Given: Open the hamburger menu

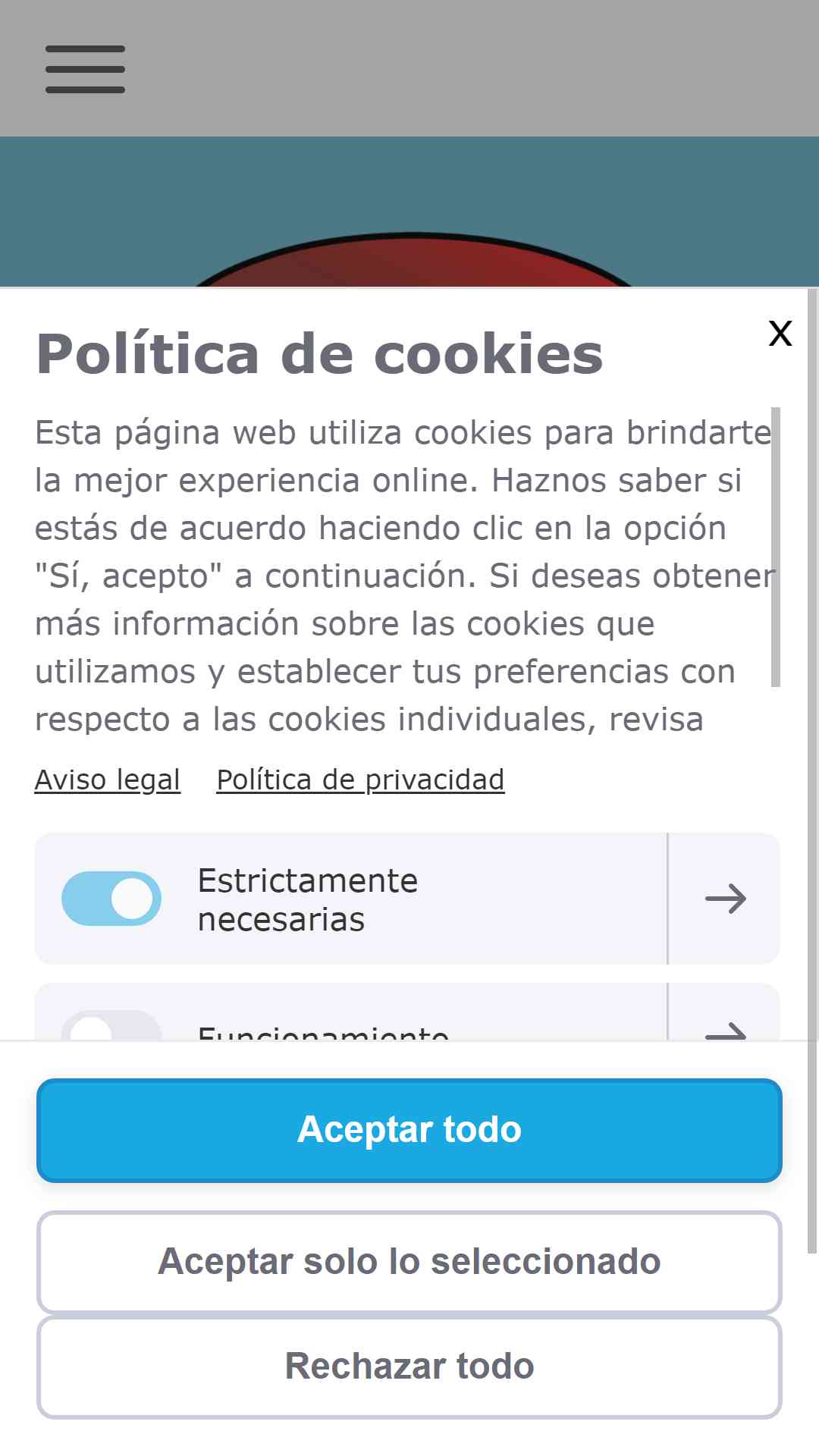Looking at the screenshot, I should coord(85,69).
